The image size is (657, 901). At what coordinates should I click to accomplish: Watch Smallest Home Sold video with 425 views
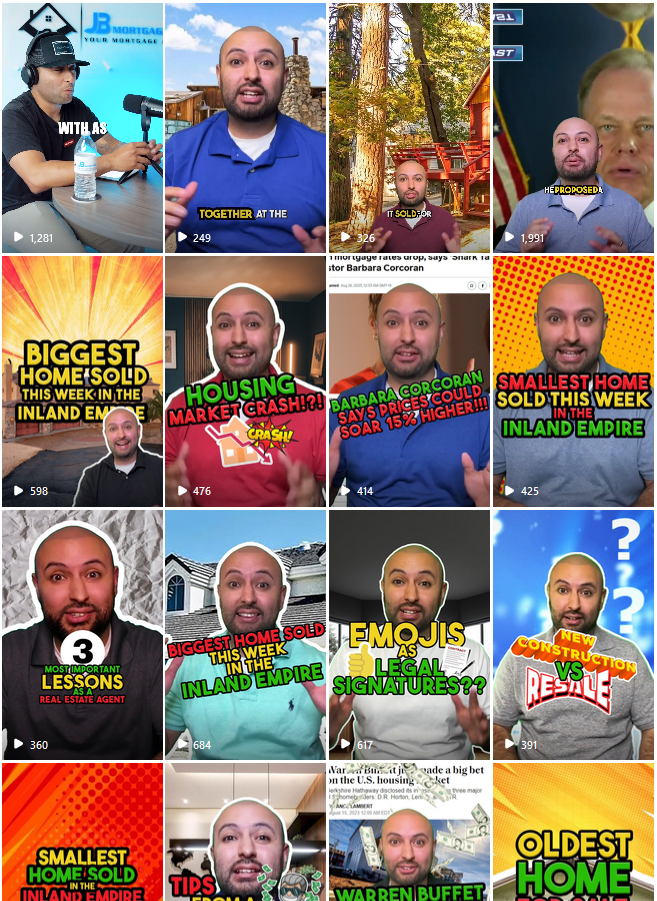click(x=573, y=381)
